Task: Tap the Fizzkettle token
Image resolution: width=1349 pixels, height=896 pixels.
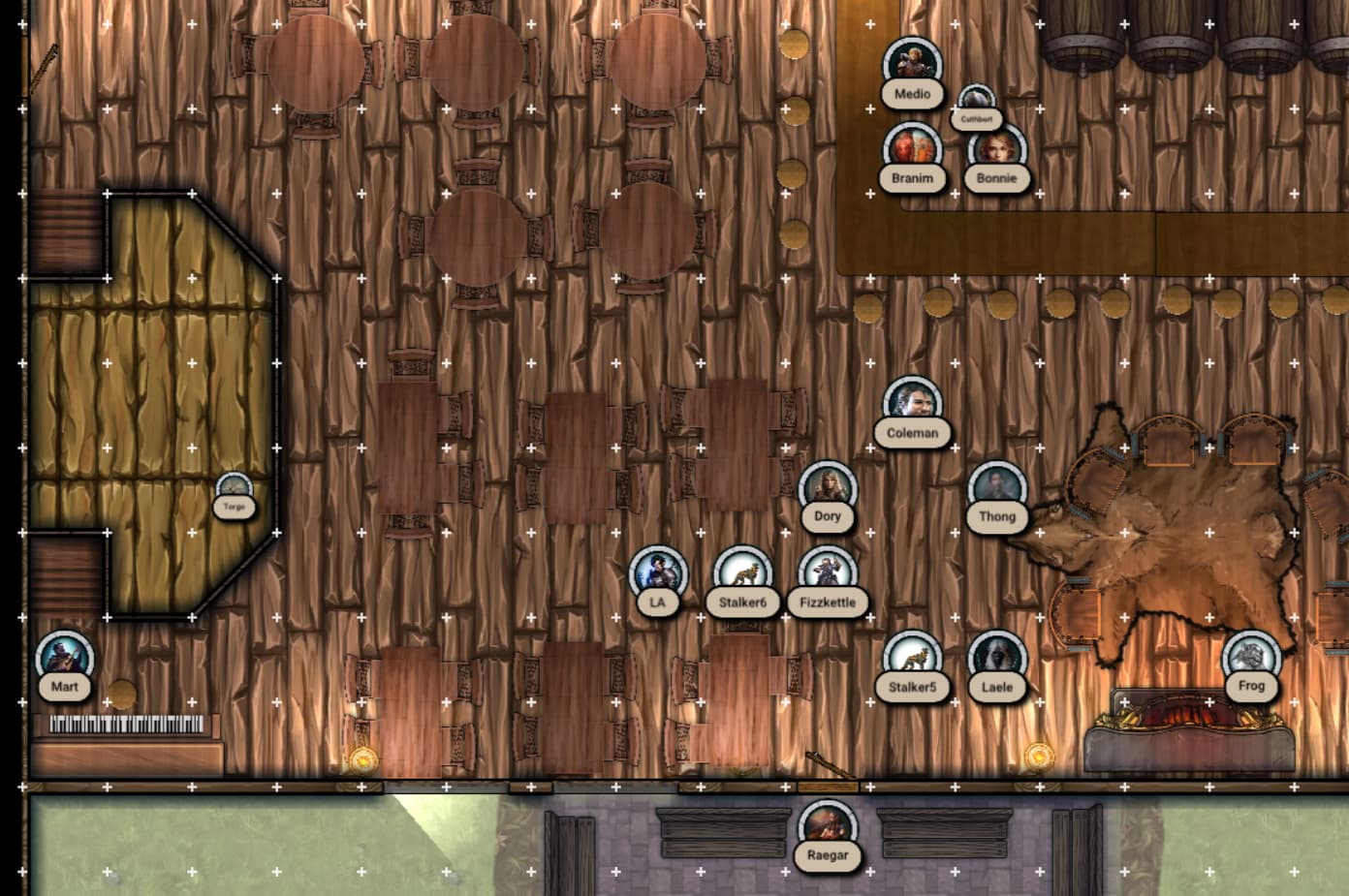Action: click(x=827, y=574)
